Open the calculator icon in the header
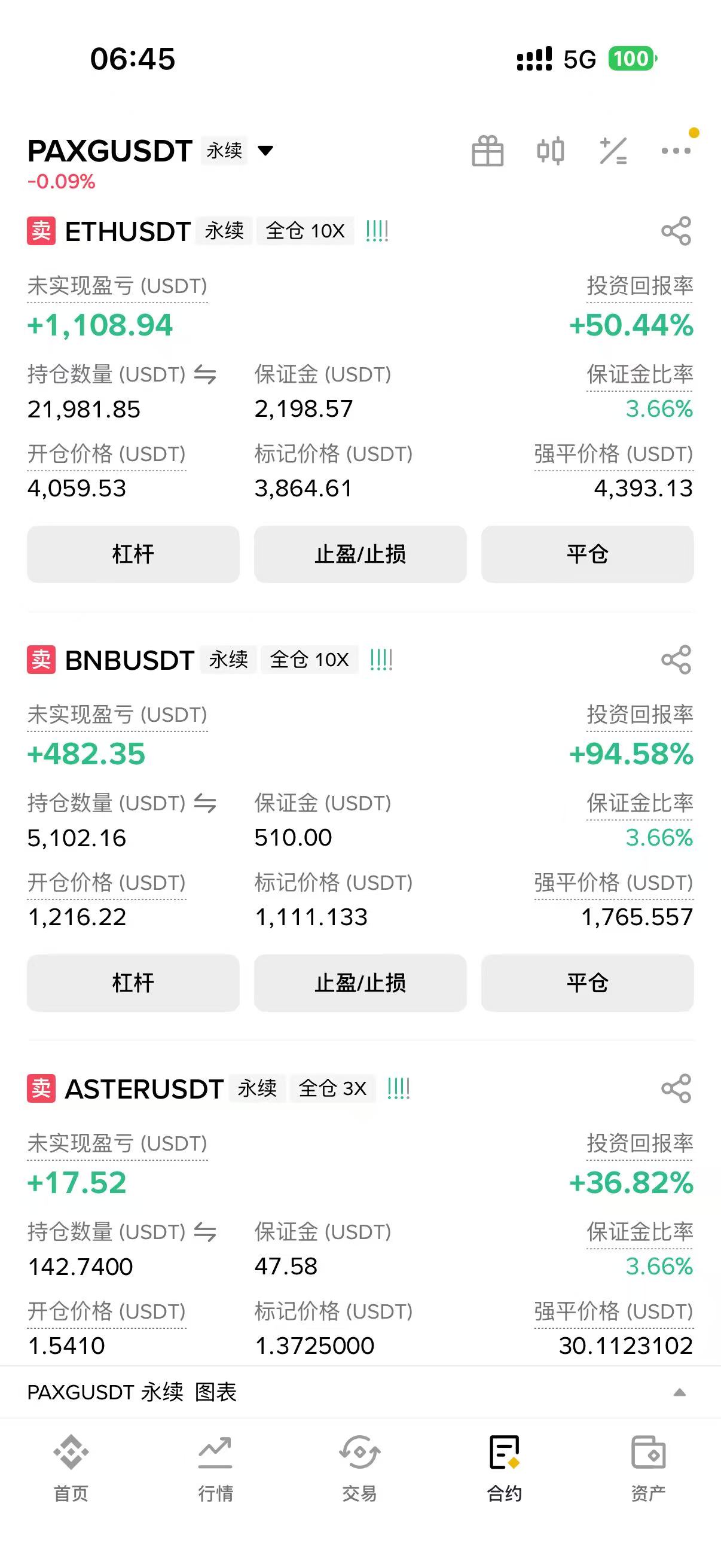721x1568 pixels. pyautogui.click(x=613, y=151)
